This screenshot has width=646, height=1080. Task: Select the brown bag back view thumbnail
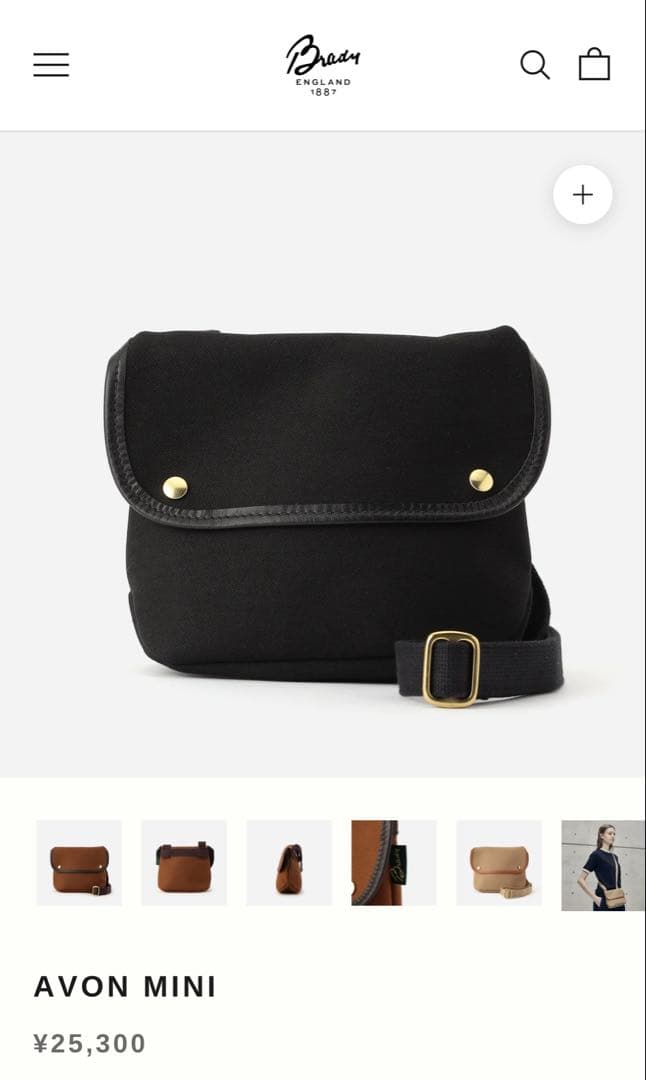pyautogui.click(x=184, y=863)
